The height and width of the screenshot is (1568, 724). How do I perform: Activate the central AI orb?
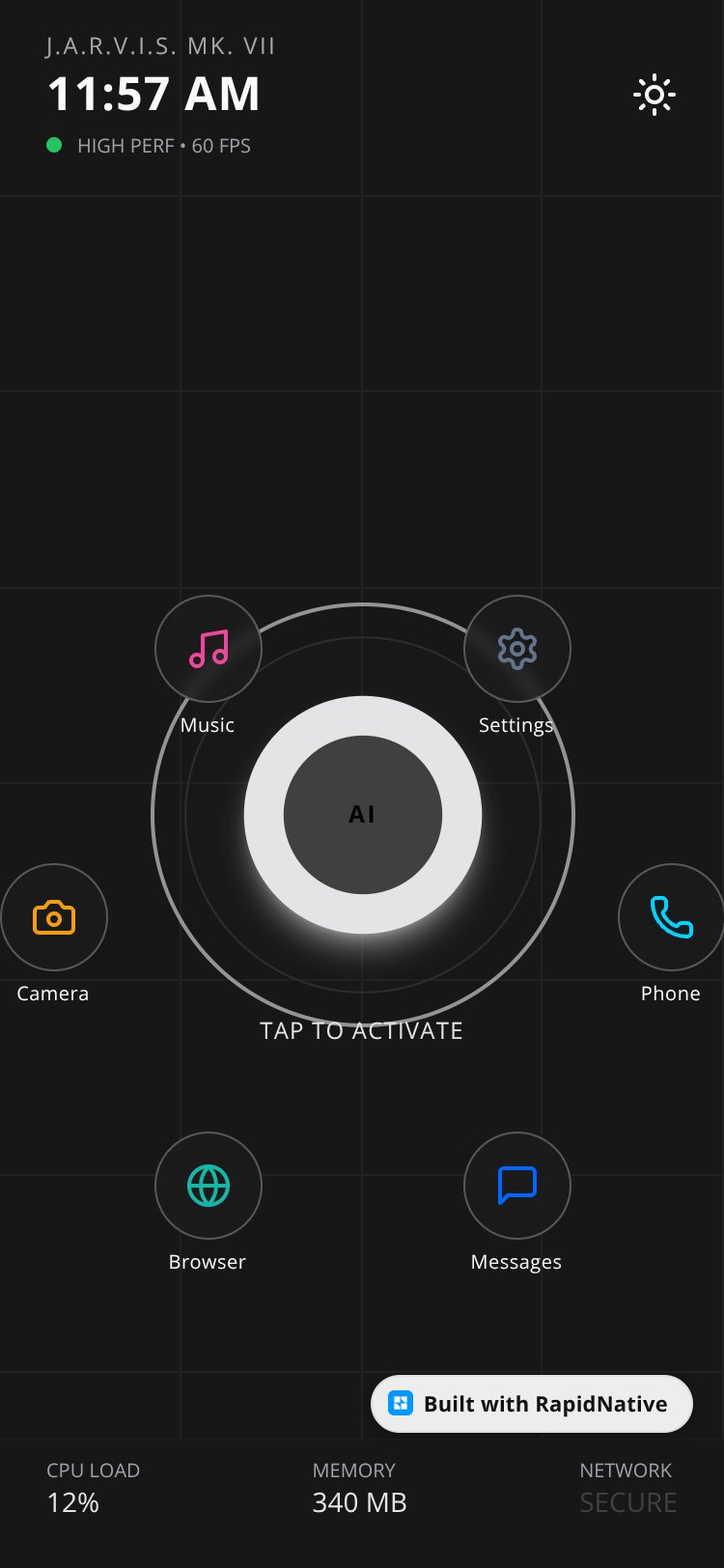point(363,815)
